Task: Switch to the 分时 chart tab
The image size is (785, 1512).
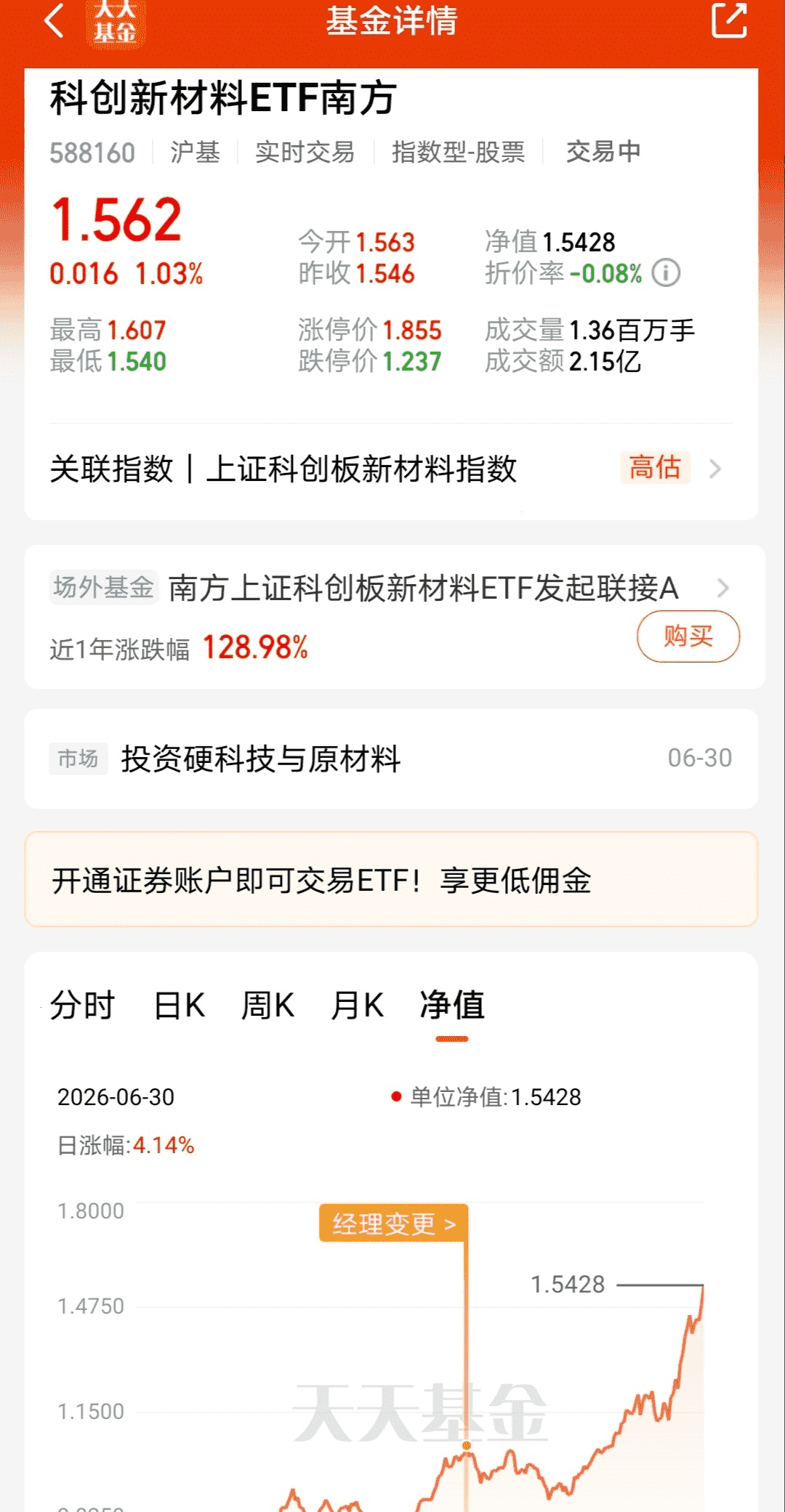Action: (x=82, y=1006)
